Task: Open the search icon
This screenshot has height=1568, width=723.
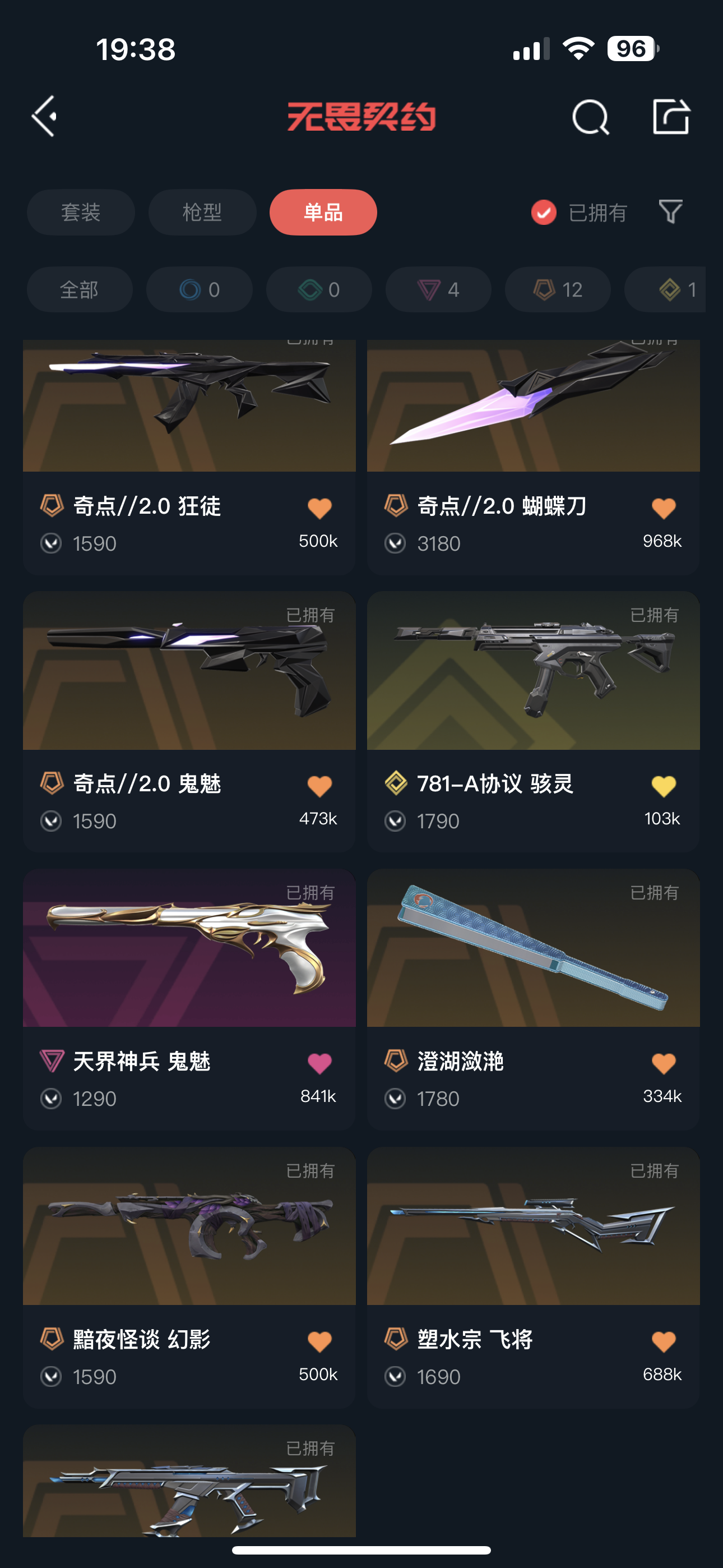Action: click(x=590, y=116)
